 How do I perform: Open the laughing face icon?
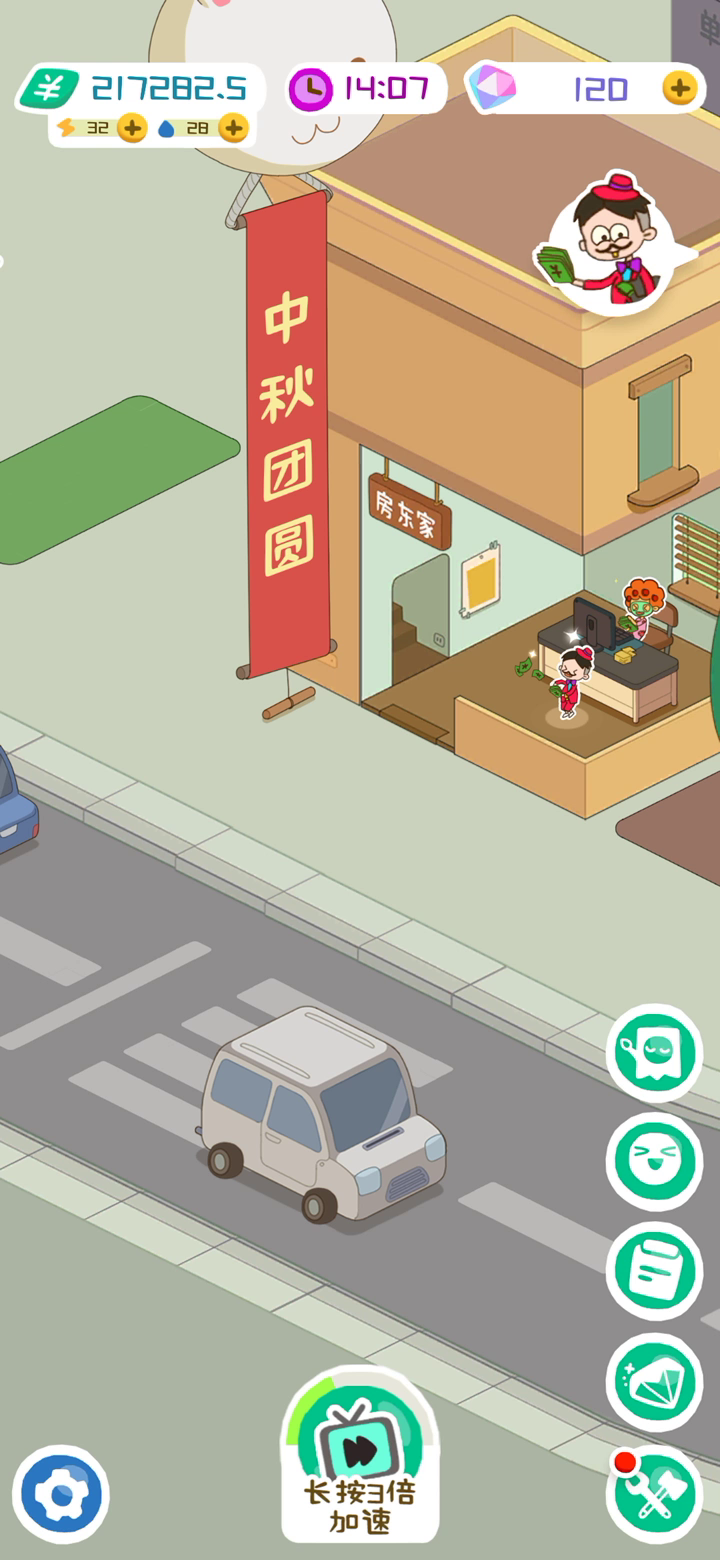[655, 1161]
